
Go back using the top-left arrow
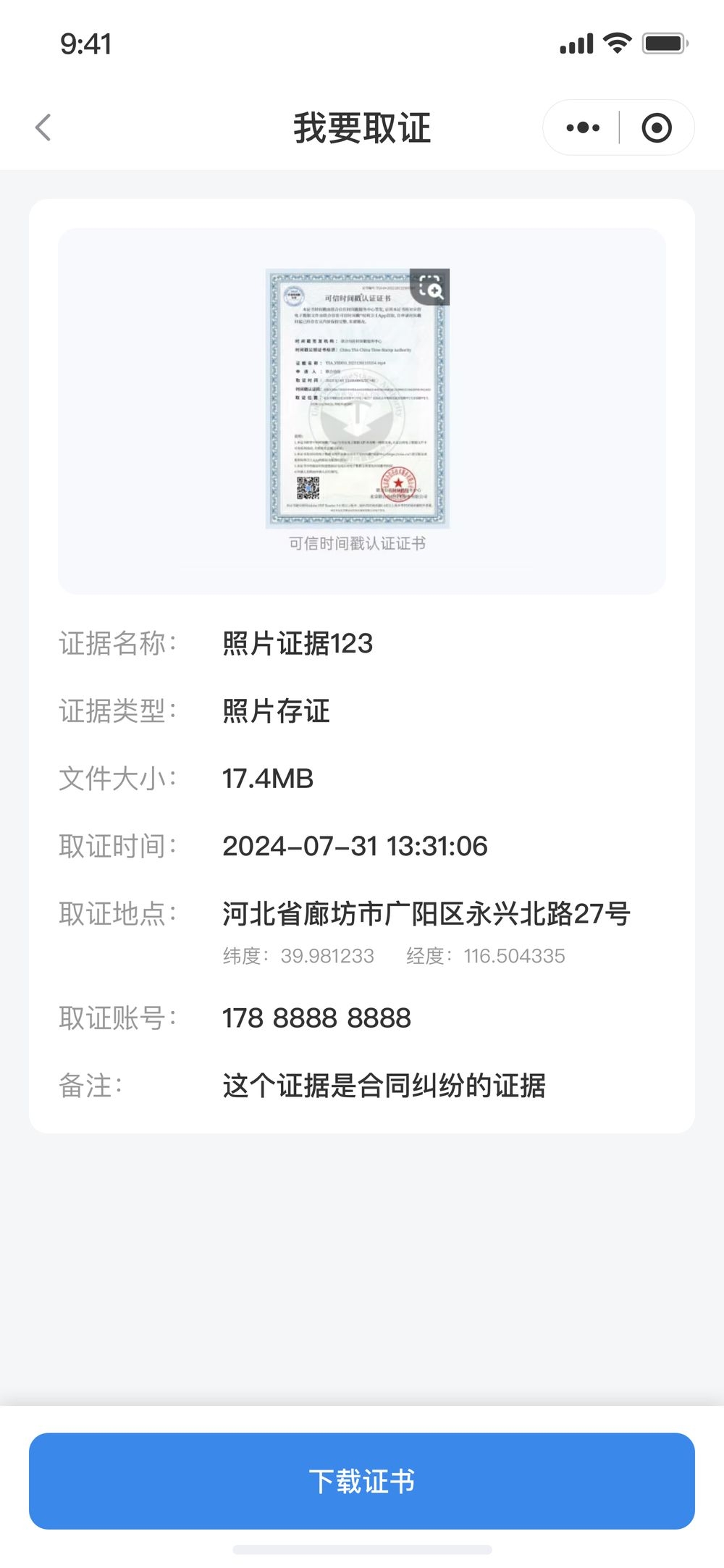click(43, 127)
